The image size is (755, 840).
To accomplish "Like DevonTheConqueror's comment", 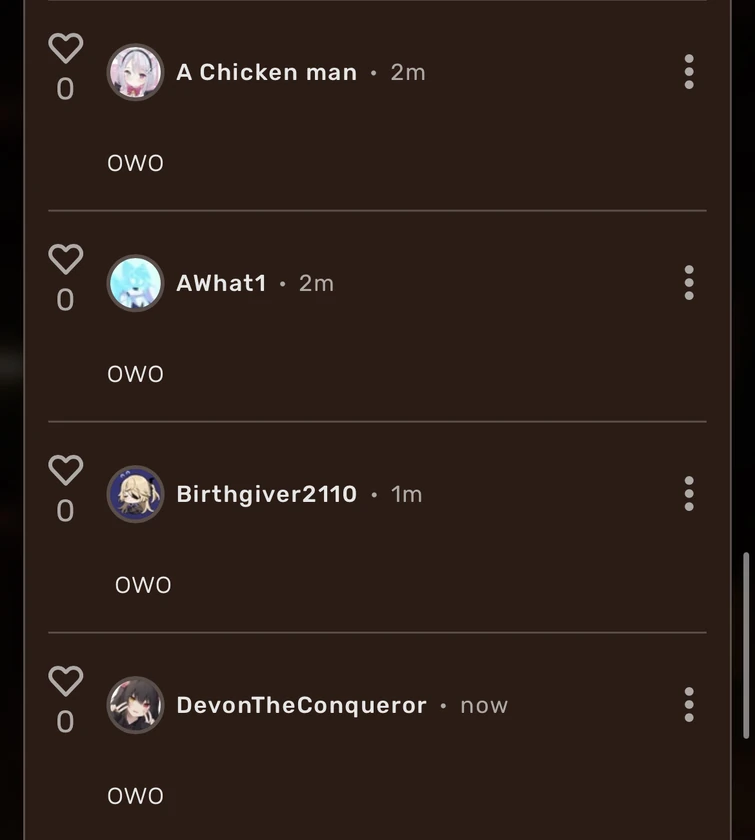I will tap(65, 681).
